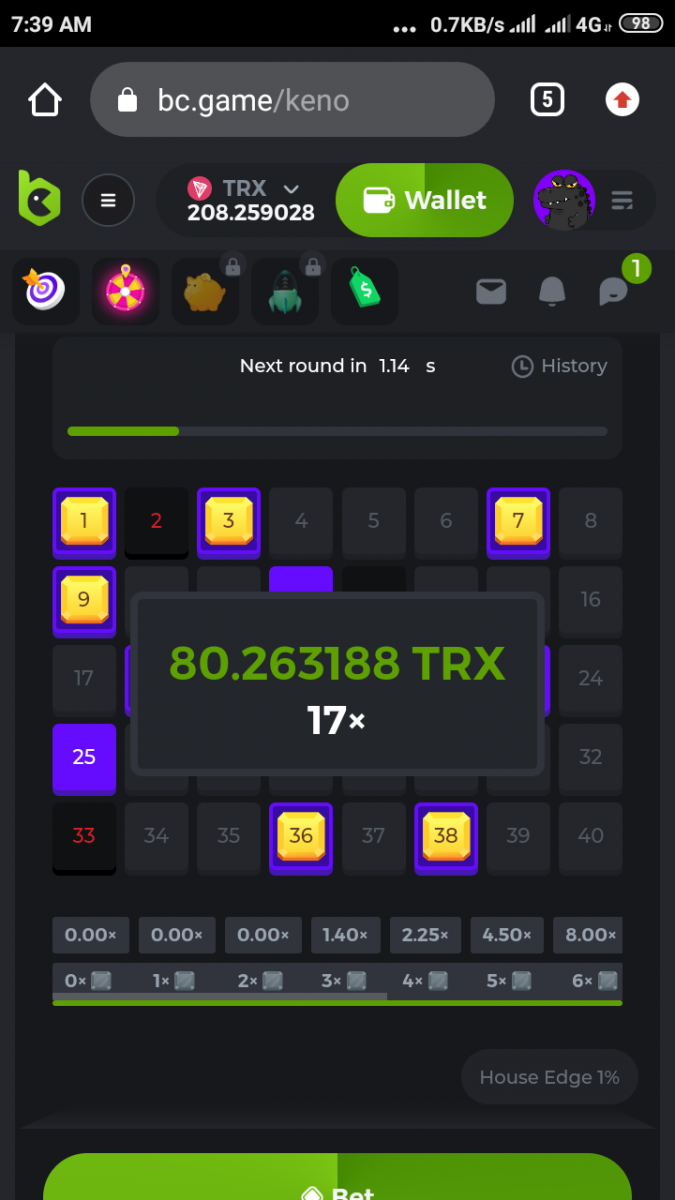Deselect keno number 36

pyautogui.click(x=301, y=836)
